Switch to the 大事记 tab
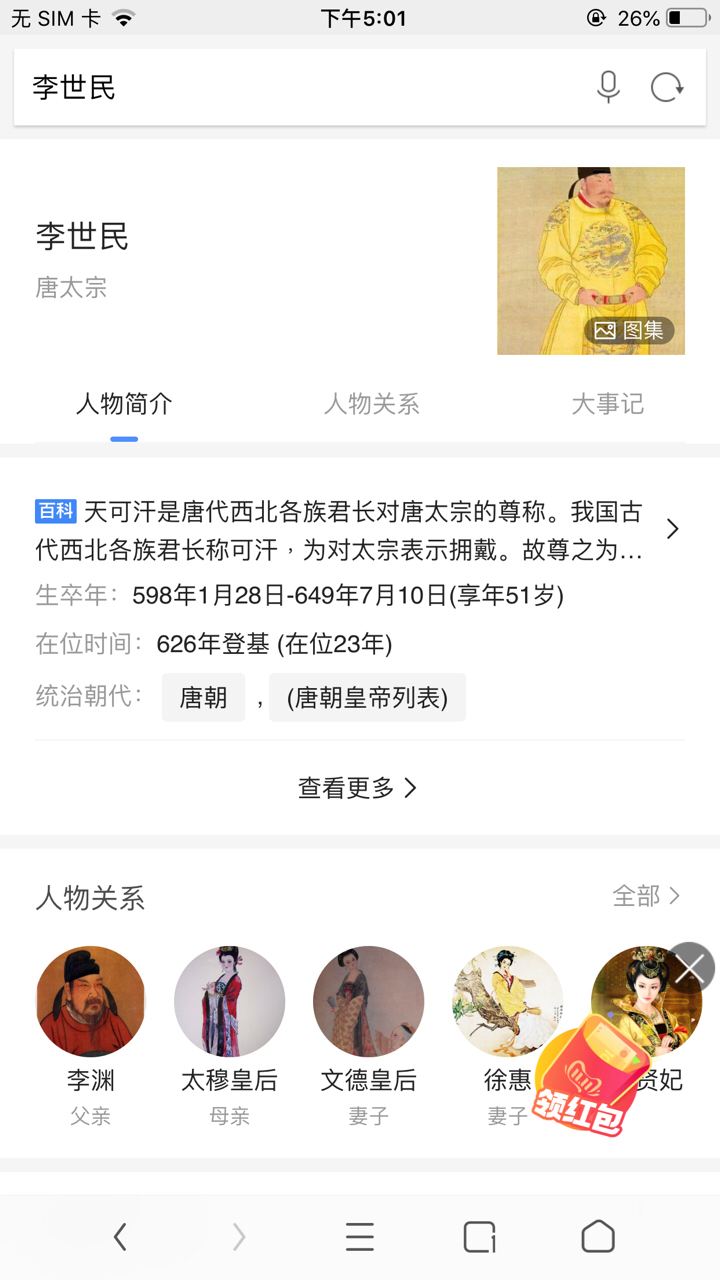The width and height of the screenshot is (720, 1280). [x=607, y=404]
